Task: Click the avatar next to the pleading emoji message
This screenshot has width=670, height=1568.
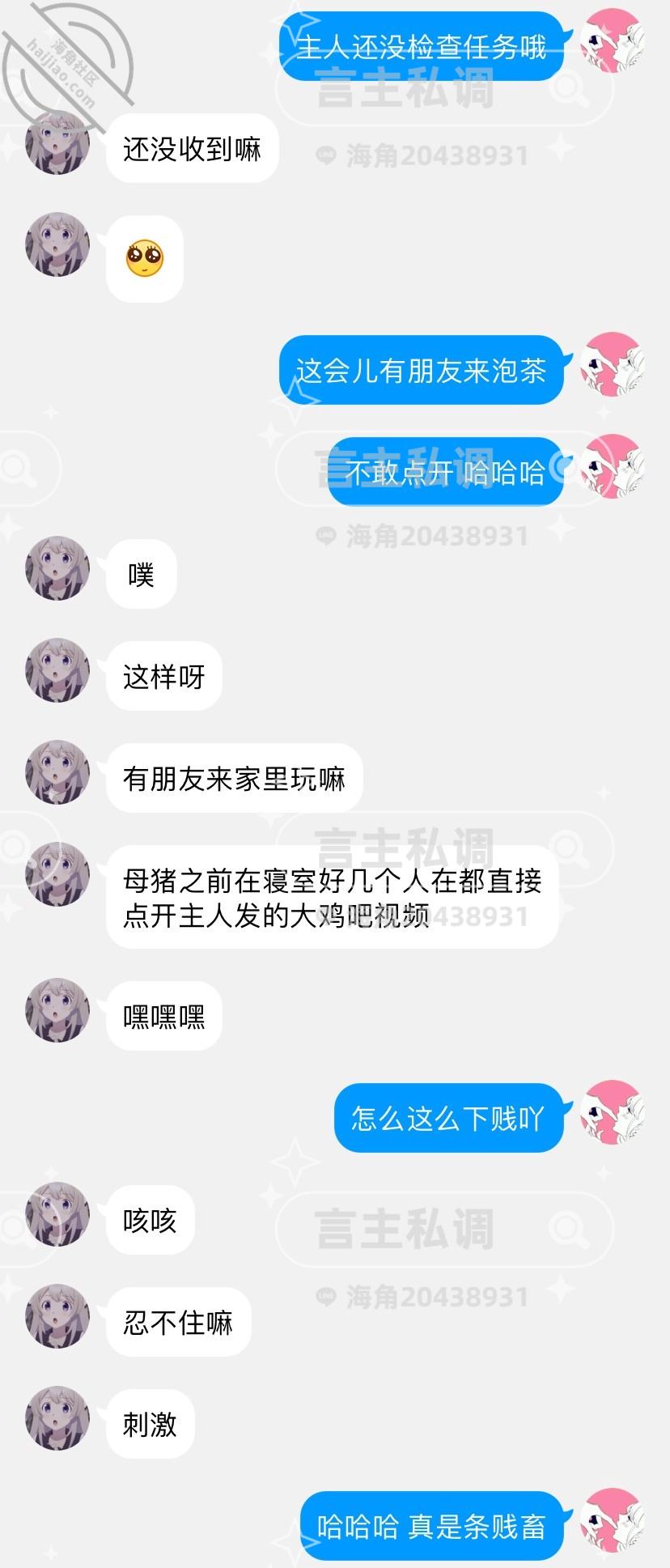Action: (57, 246)
